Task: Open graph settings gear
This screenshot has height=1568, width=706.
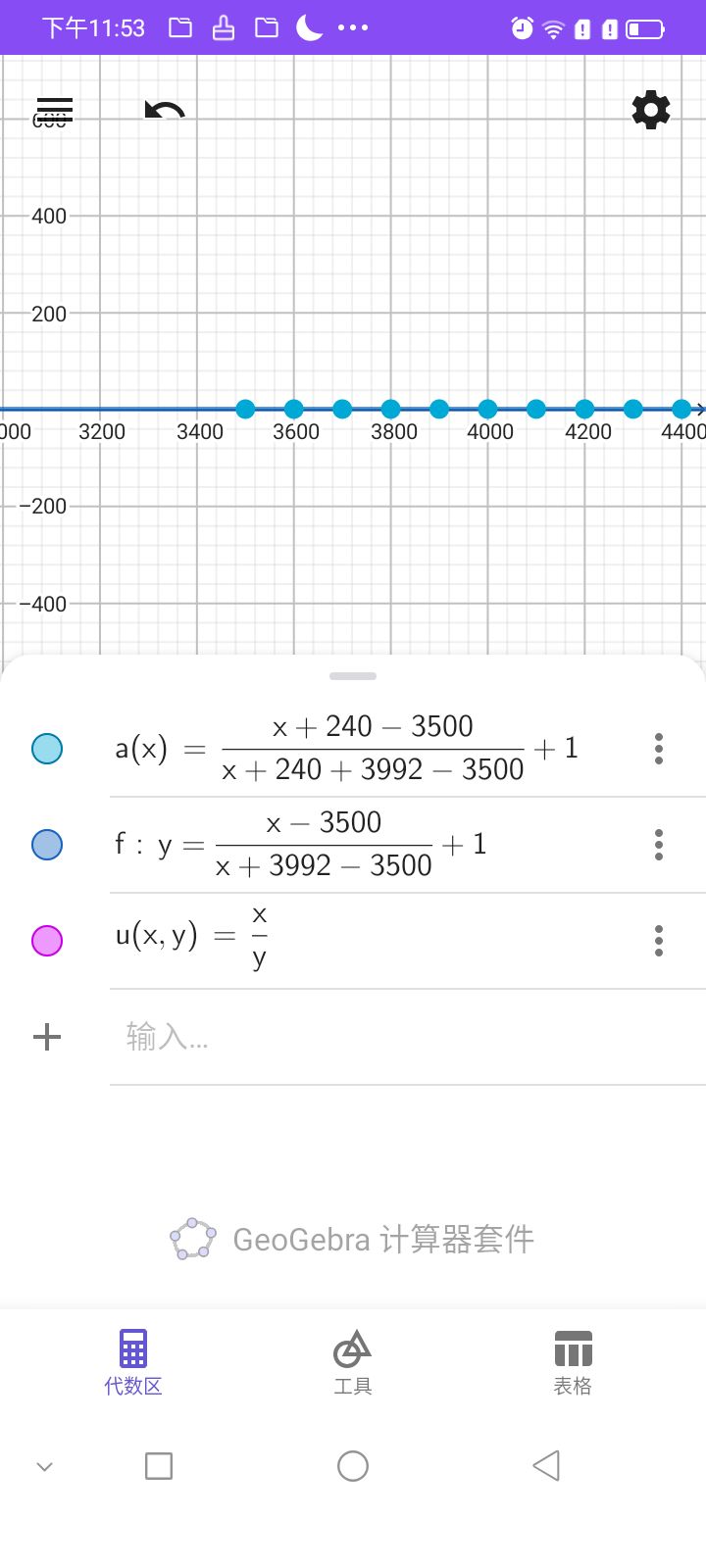Action: (x=651, y=110)
